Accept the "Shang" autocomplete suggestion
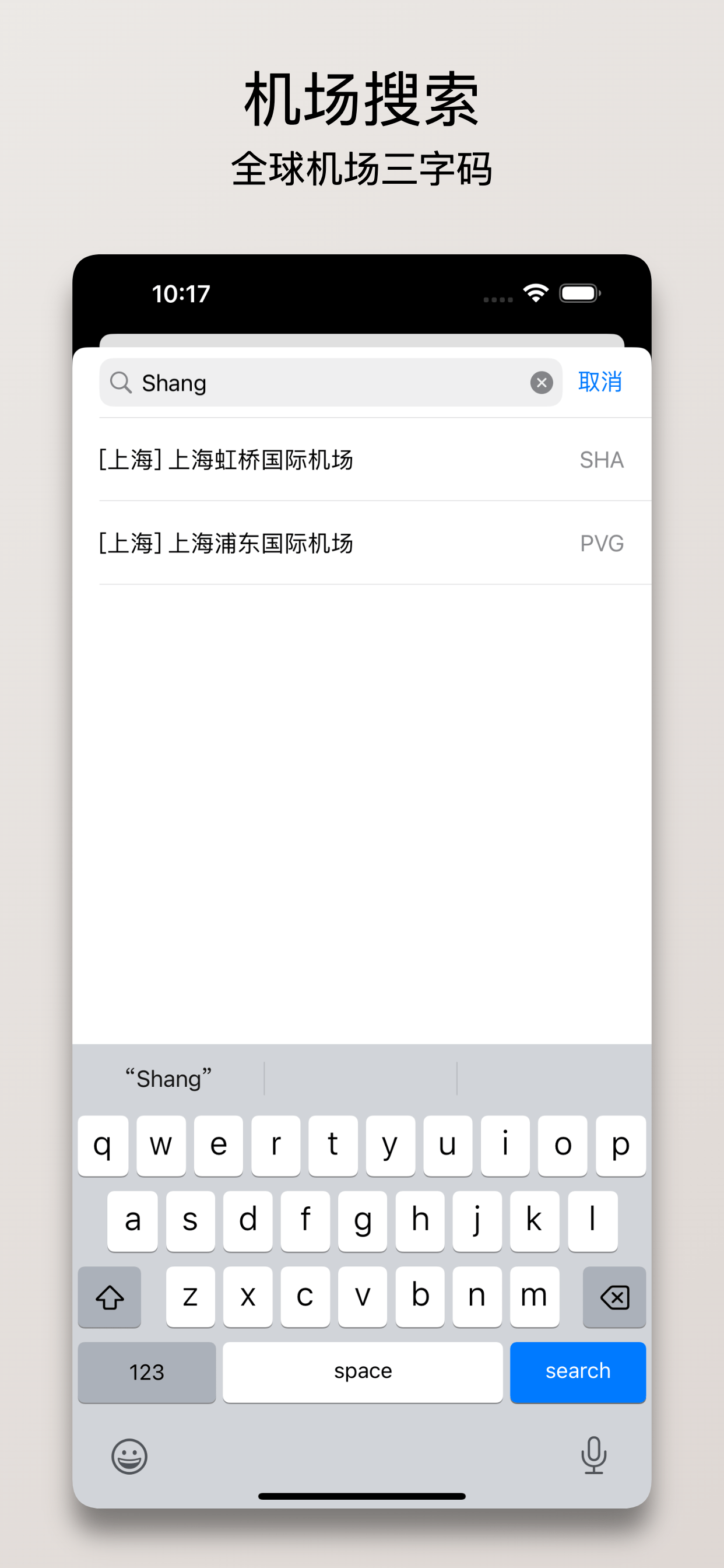 168,1077
